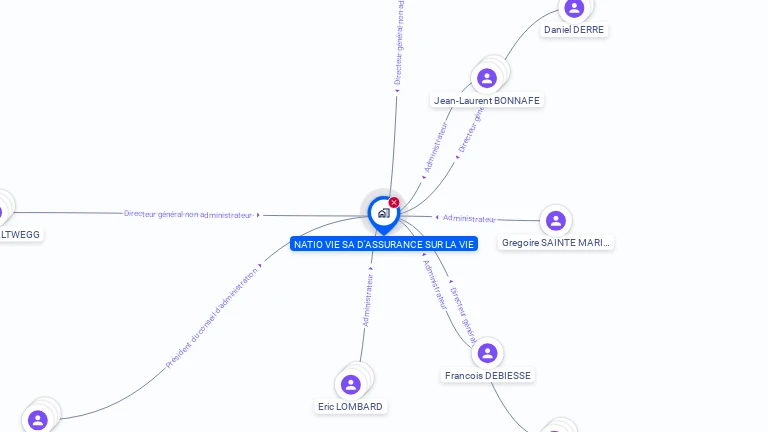Select the Jean-Laurent BONNAFE person node

[x=487, y=78]
